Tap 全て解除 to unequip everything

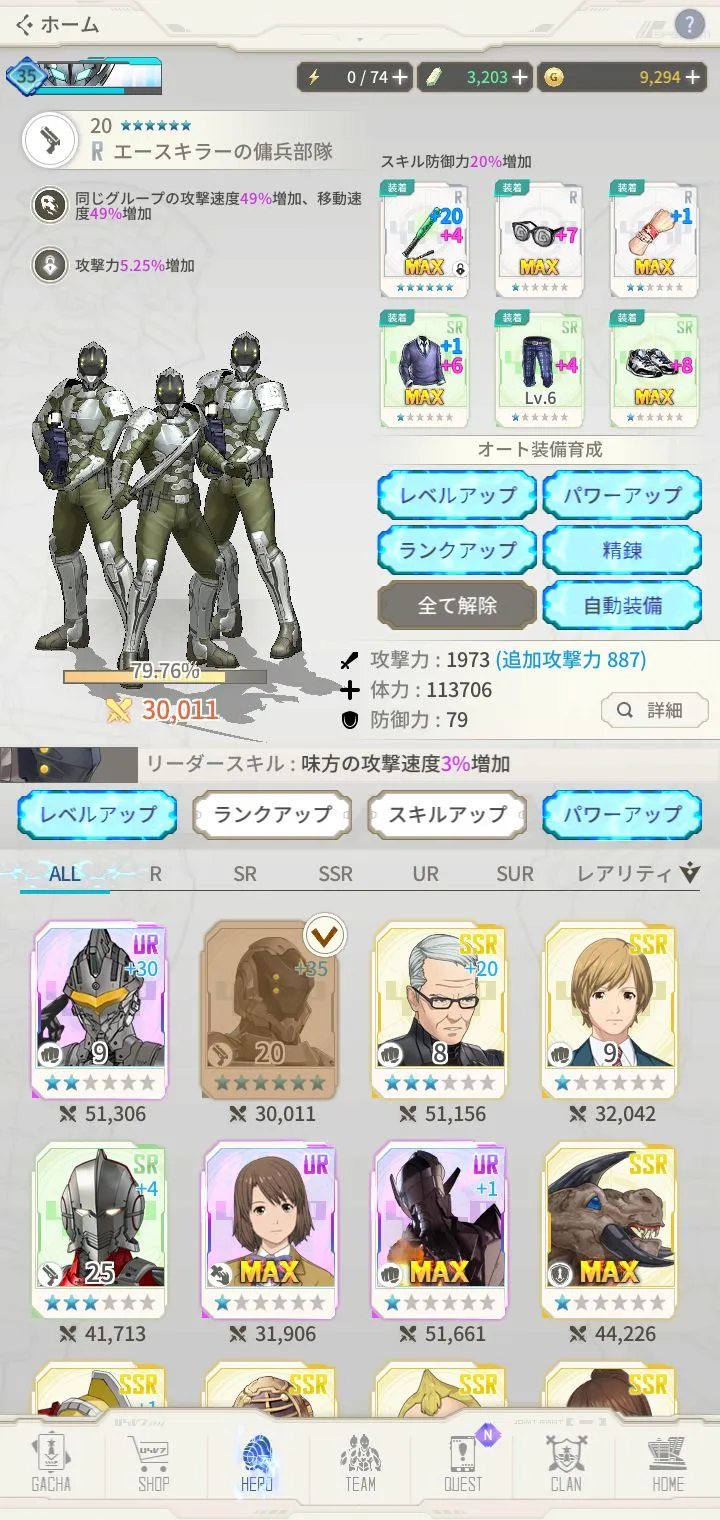(456, 605)
